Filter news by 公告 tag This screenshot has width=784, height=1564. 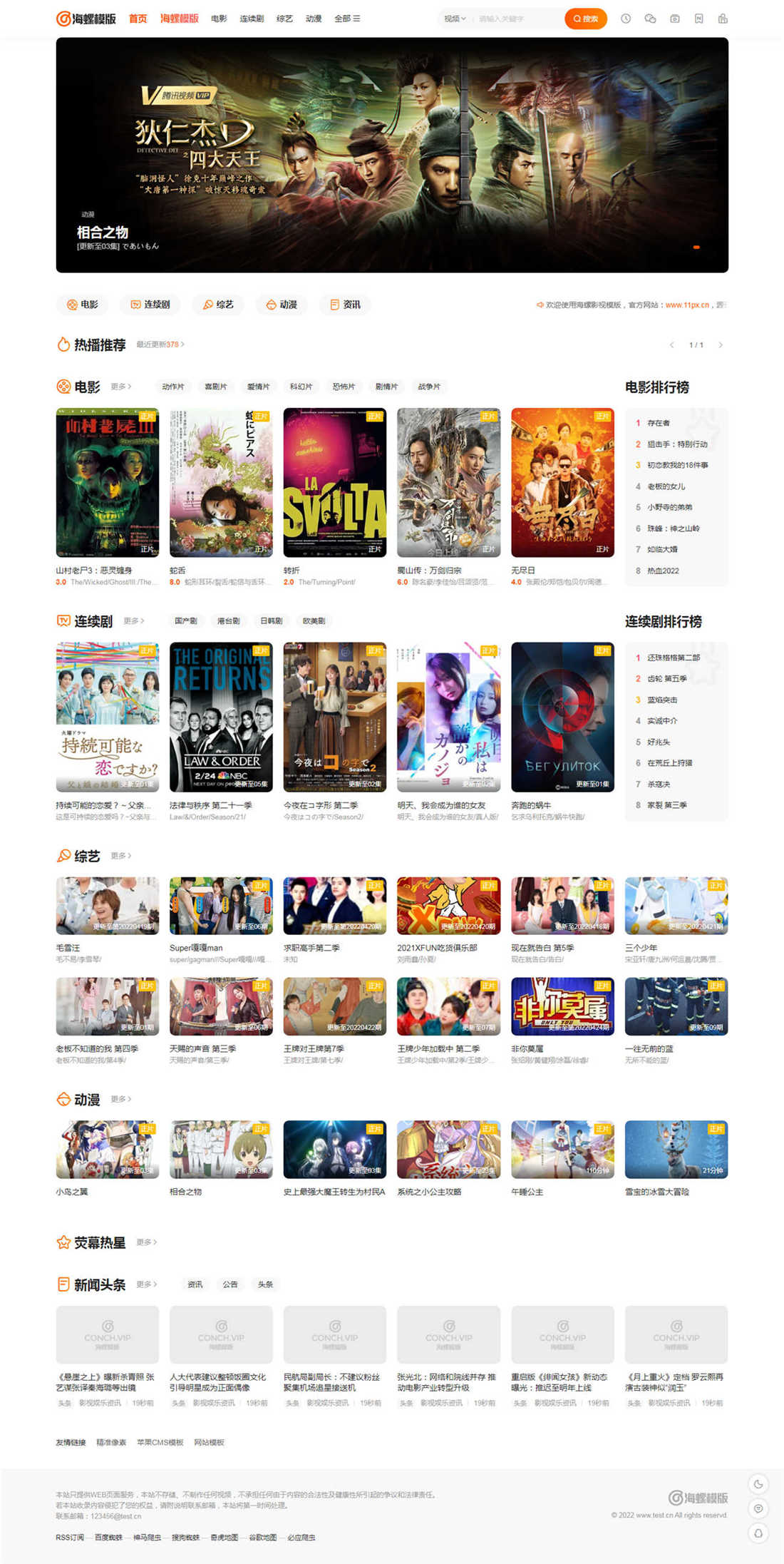[229, 1284]
